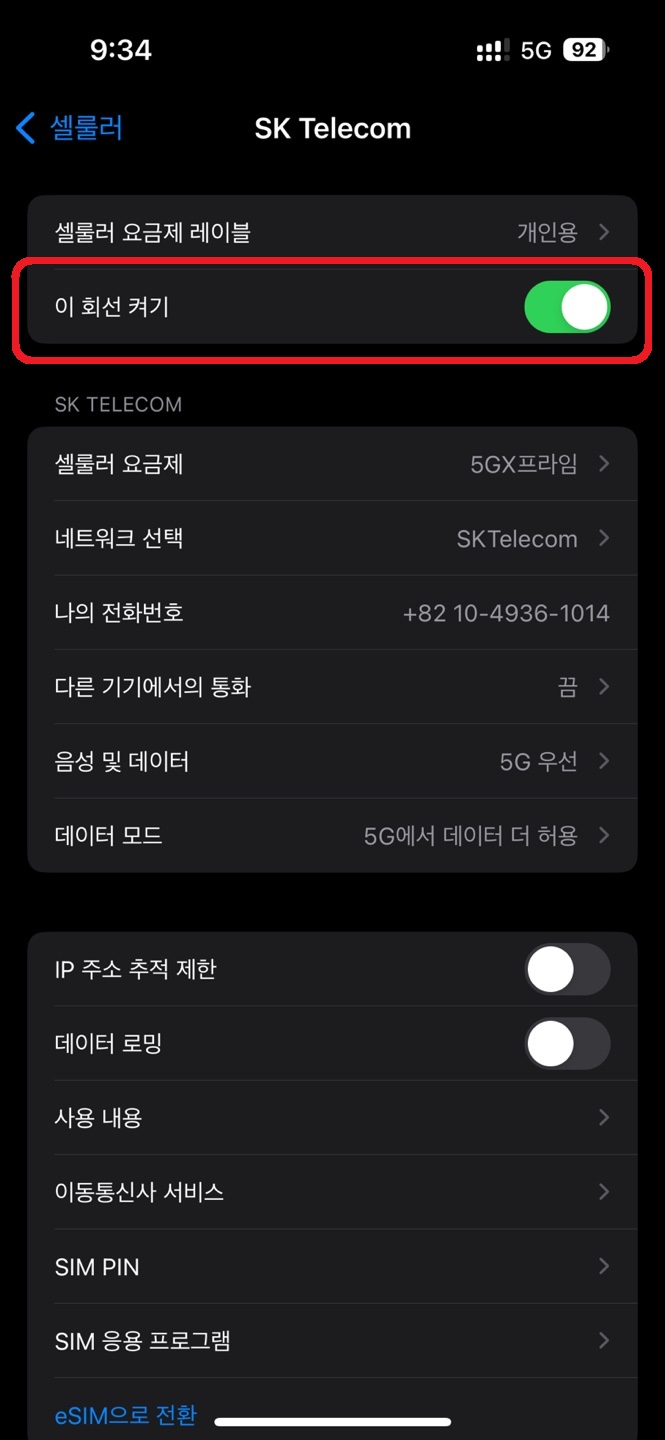Open 이동통신사 서비스

[x=332, y=1192]
